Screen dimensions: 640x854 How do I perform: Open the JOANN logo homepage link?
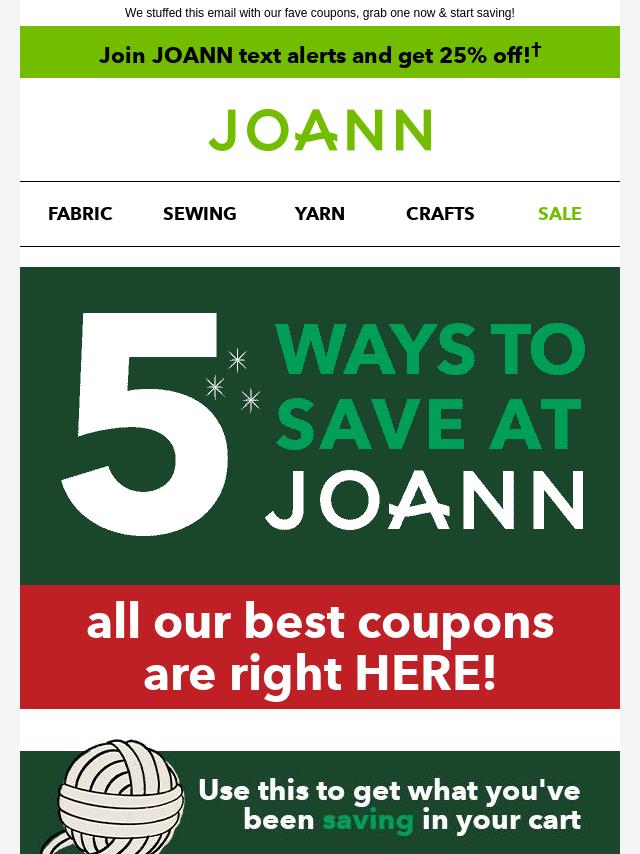320,131
